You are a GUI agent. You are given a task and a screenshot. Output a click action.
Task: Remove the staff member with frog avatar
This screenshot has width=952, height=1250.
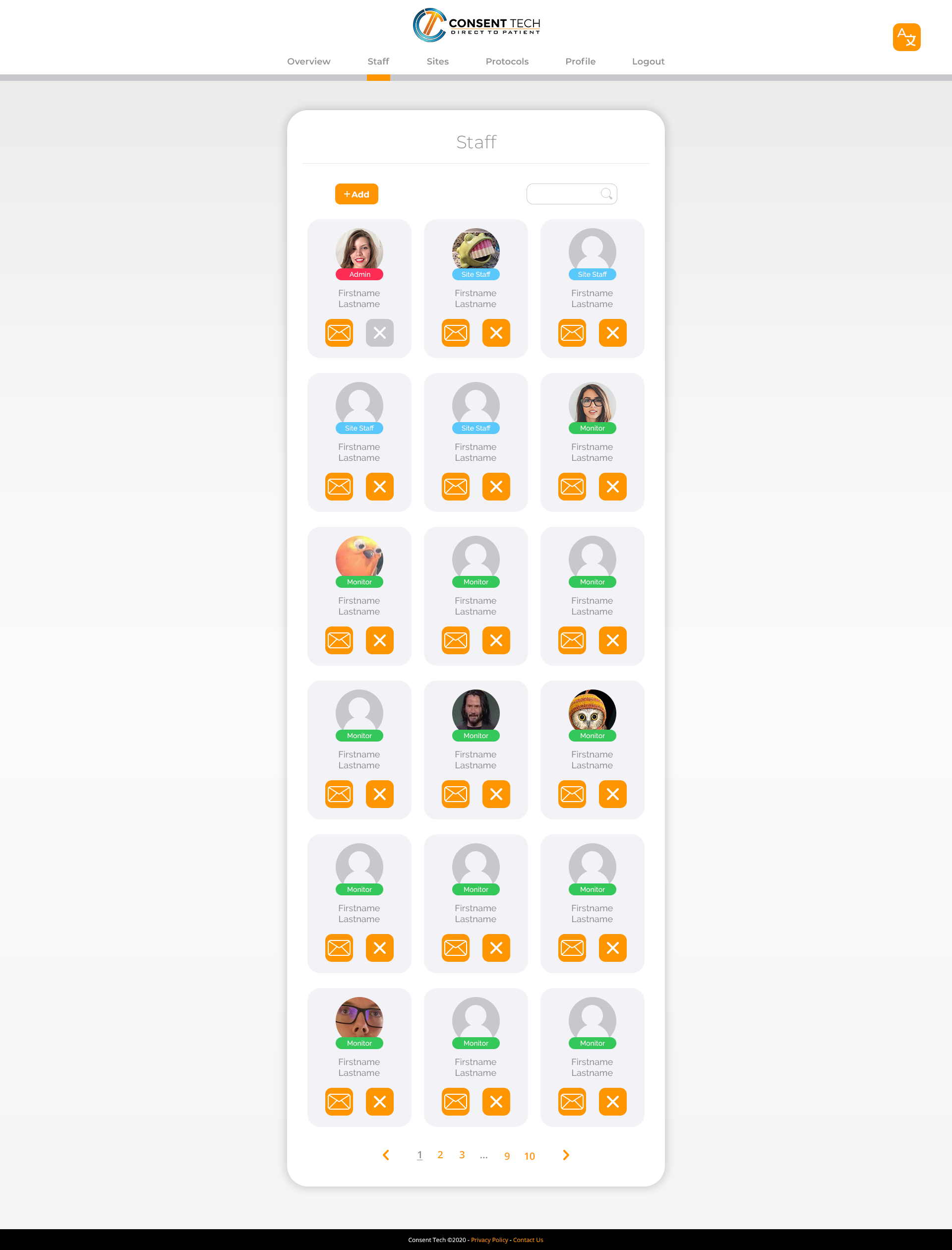click(x=496, y=333)
